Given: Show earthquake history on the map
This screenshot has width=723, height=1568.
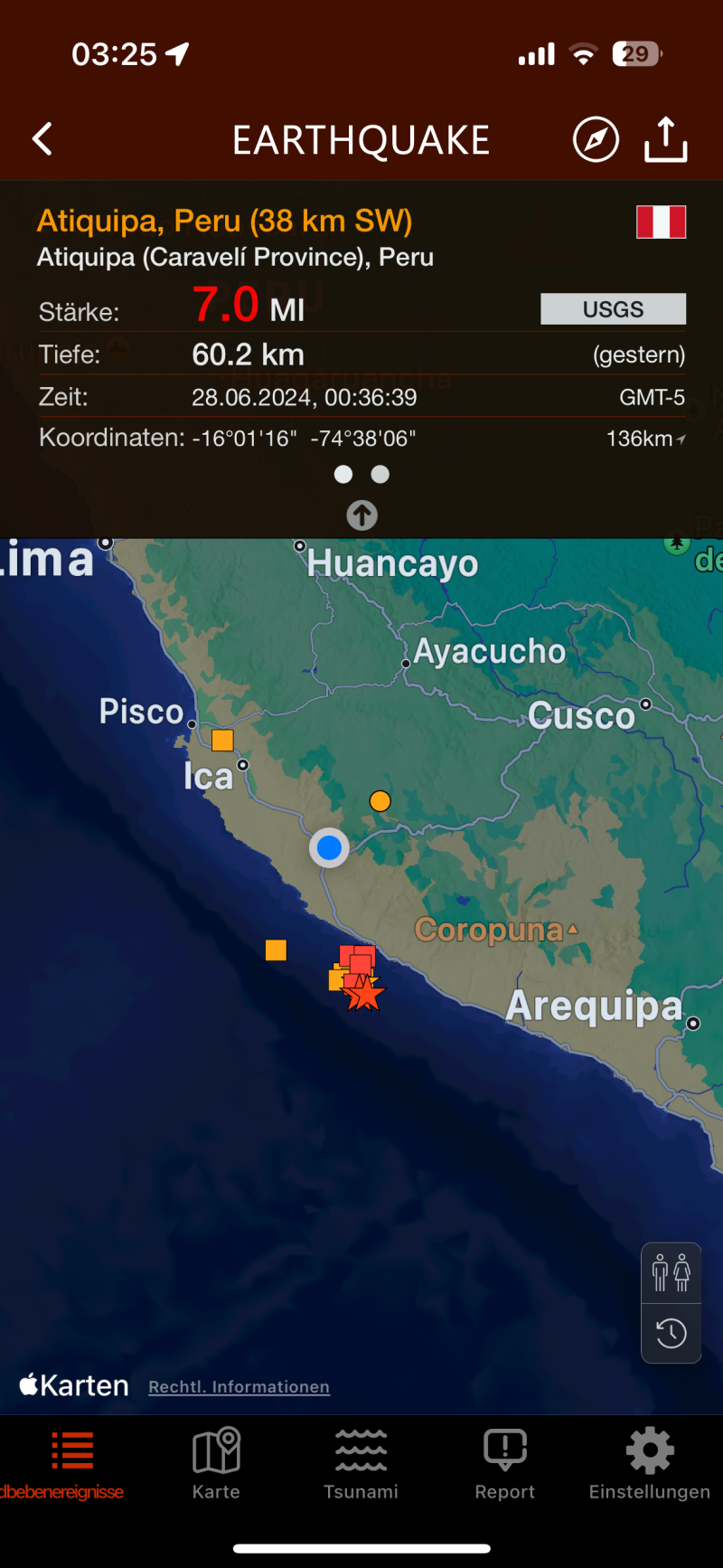Looking at the screenshot, I should click(671, 1333).
